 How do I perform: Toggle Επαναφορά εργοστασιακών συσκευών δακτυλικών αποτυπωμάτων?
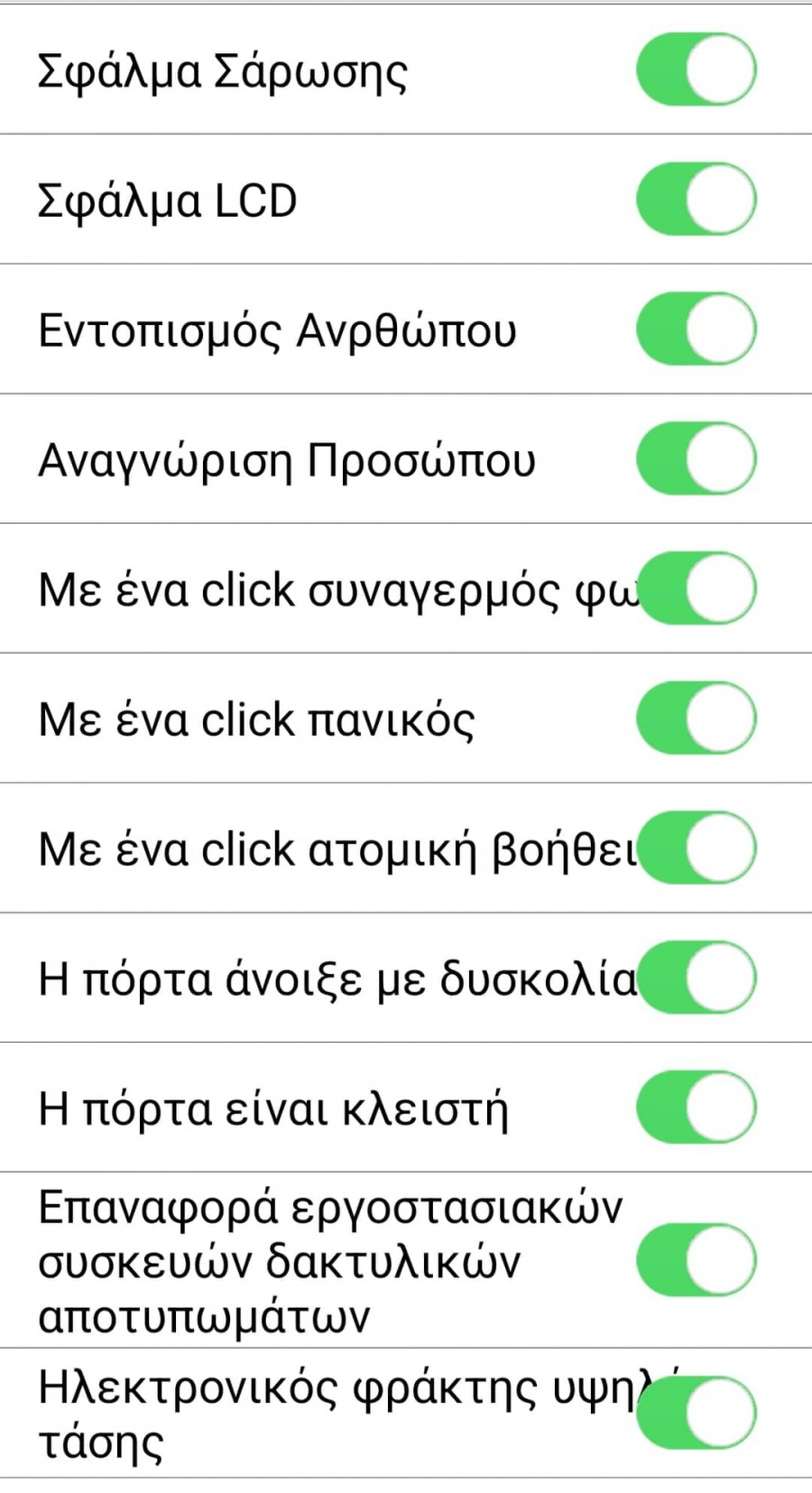(x=696, y=1260)
